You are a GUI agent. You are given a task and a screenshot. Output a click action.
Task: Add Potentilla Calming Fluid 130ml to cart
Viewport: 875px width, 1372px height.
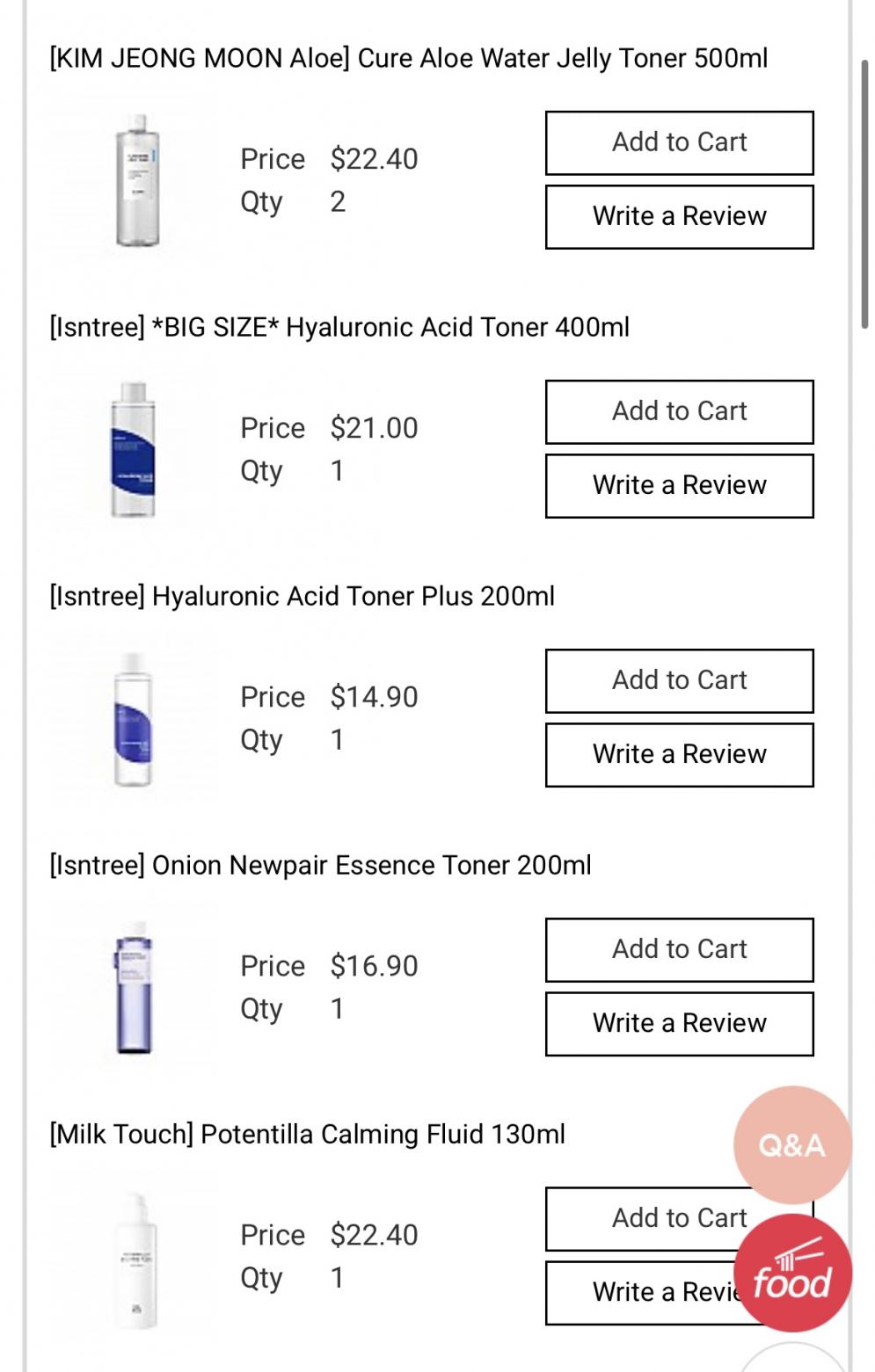(651, 1218)
